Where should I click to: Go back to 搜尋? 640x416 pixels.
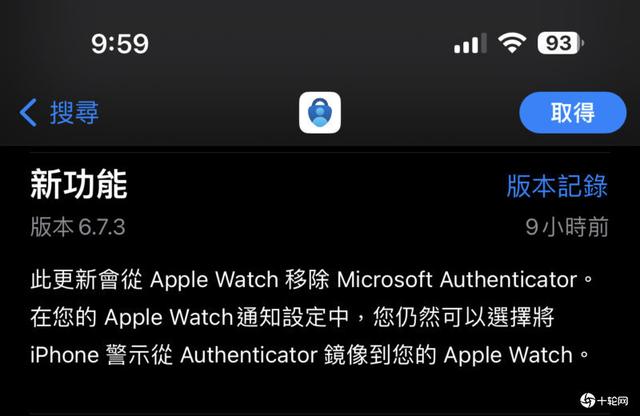(60, 112)
